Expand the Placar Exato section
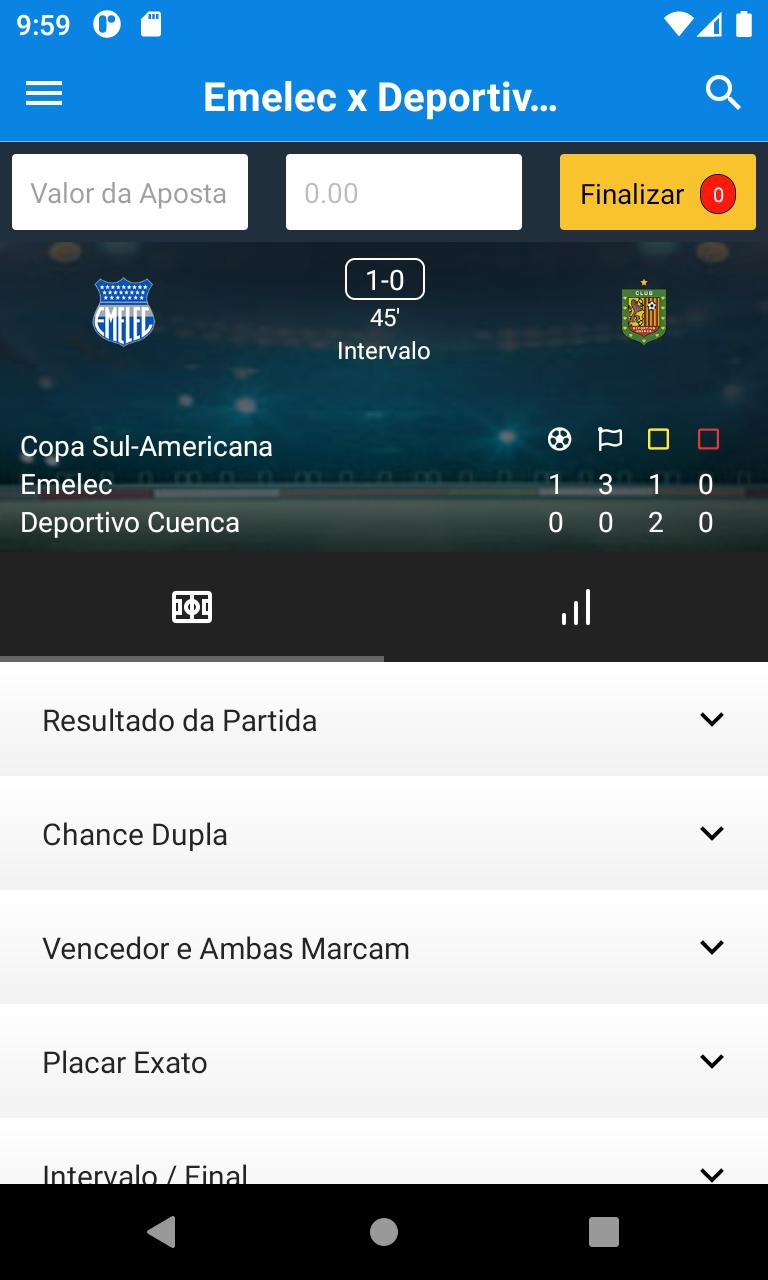This screenshot has height=1280, width=768. tap(384, 1061)
